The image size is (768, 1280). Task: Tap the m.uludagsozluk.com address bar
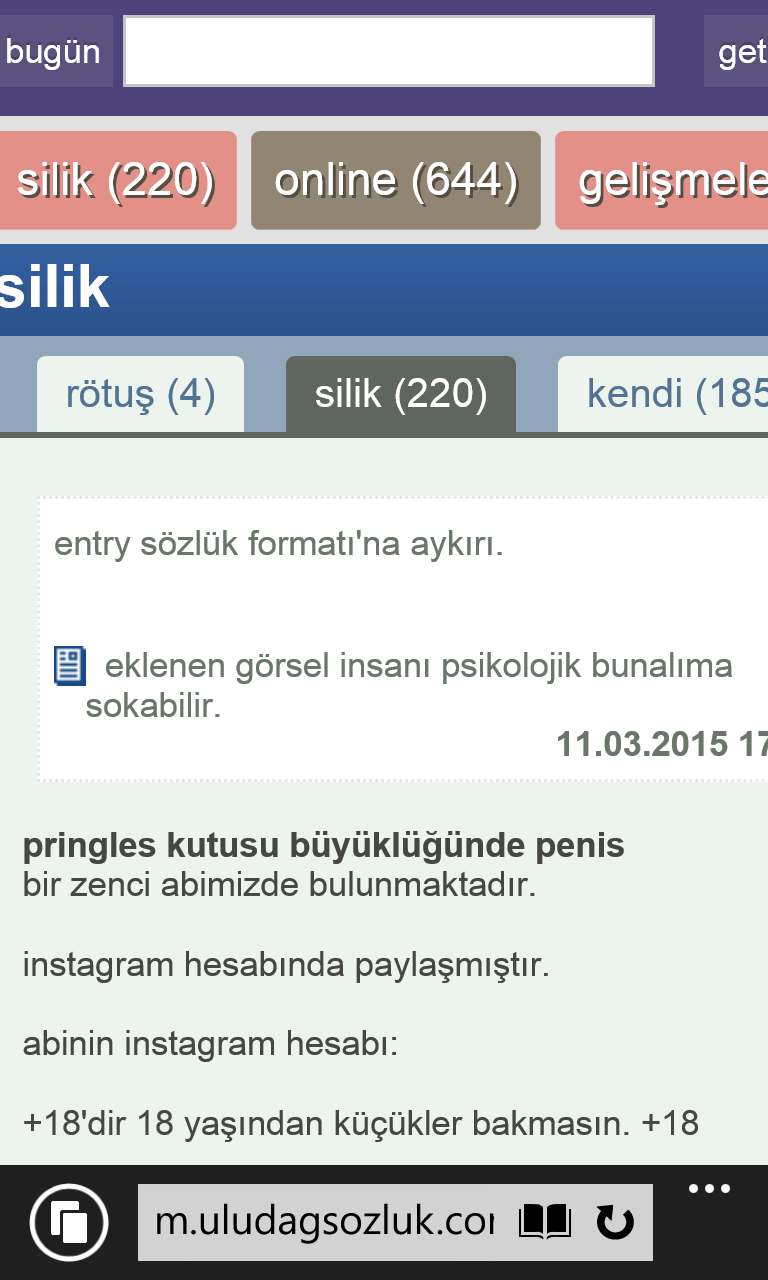[325, 1222]
